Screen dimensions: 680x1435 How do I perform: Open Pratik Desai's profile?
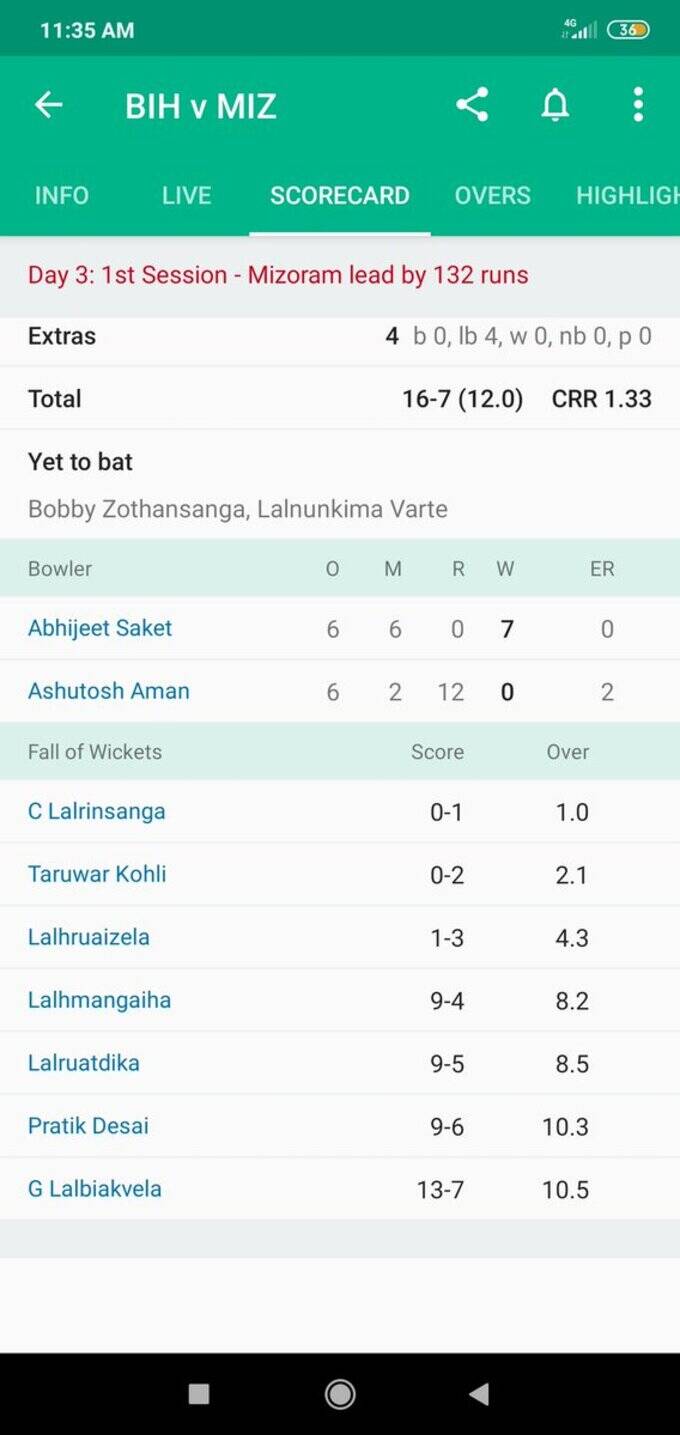[x=88, y=1125]
